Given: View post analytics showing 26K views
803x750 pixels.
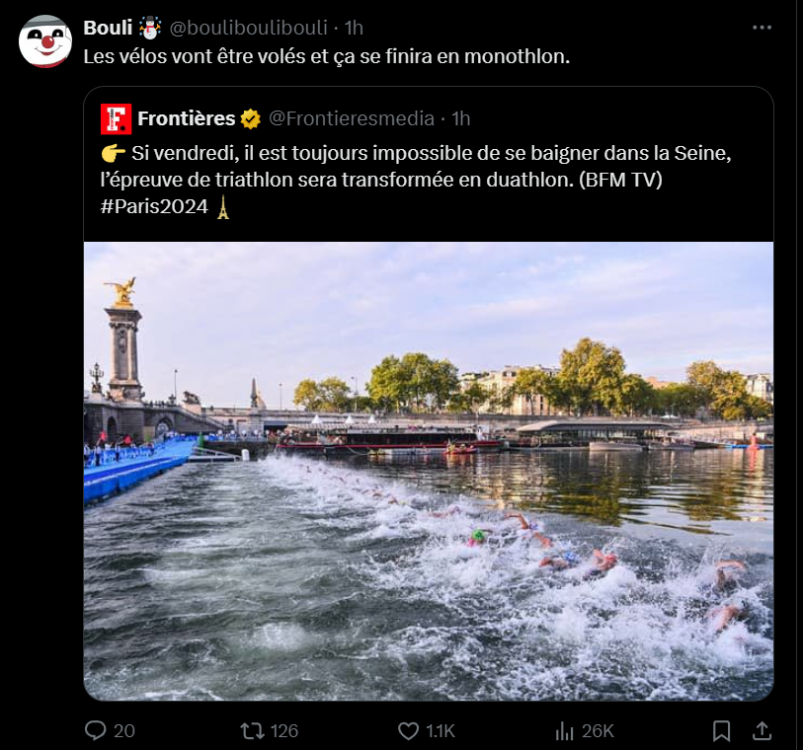Looking at the screenshot, I should point(564,730).
